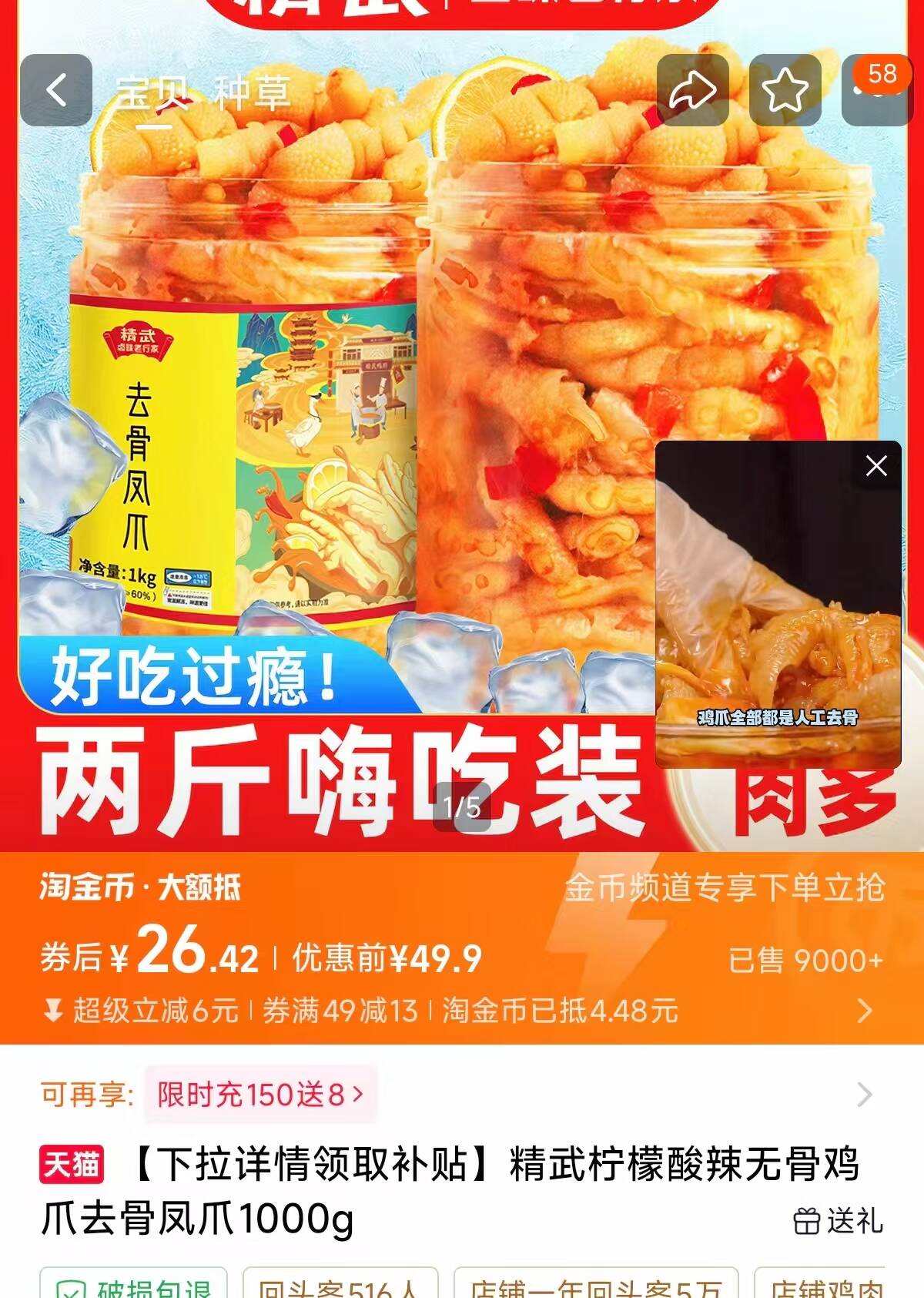
Task: Share this product
Action: (692, 91)
